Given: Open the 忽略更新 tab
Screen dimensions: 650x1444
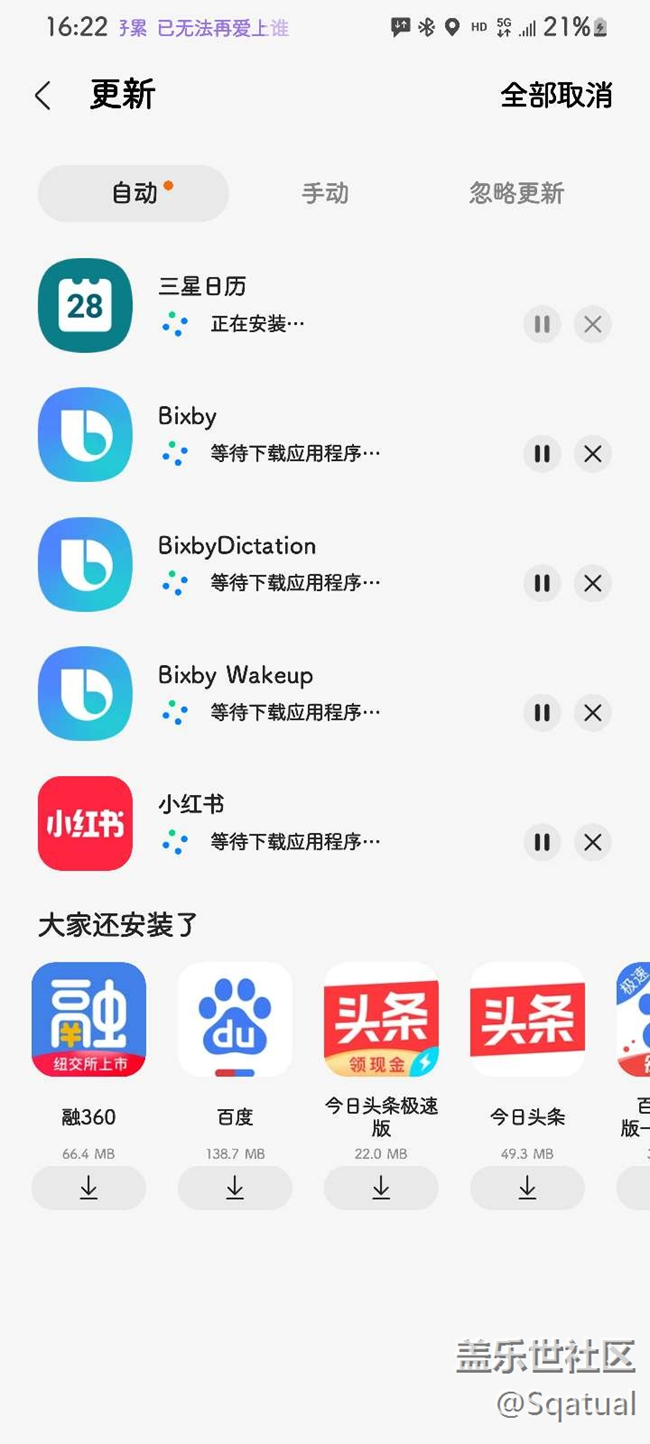Looking at the screenshot, I should click(516, 193).
